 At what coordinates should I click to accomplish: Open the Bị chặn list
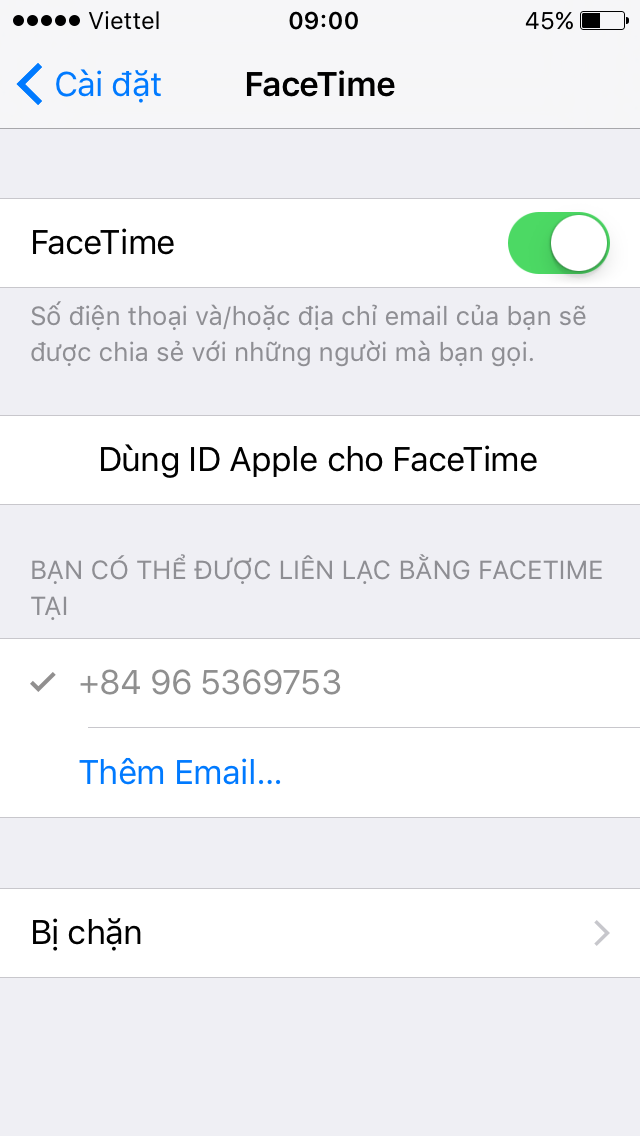pos(320,933)
